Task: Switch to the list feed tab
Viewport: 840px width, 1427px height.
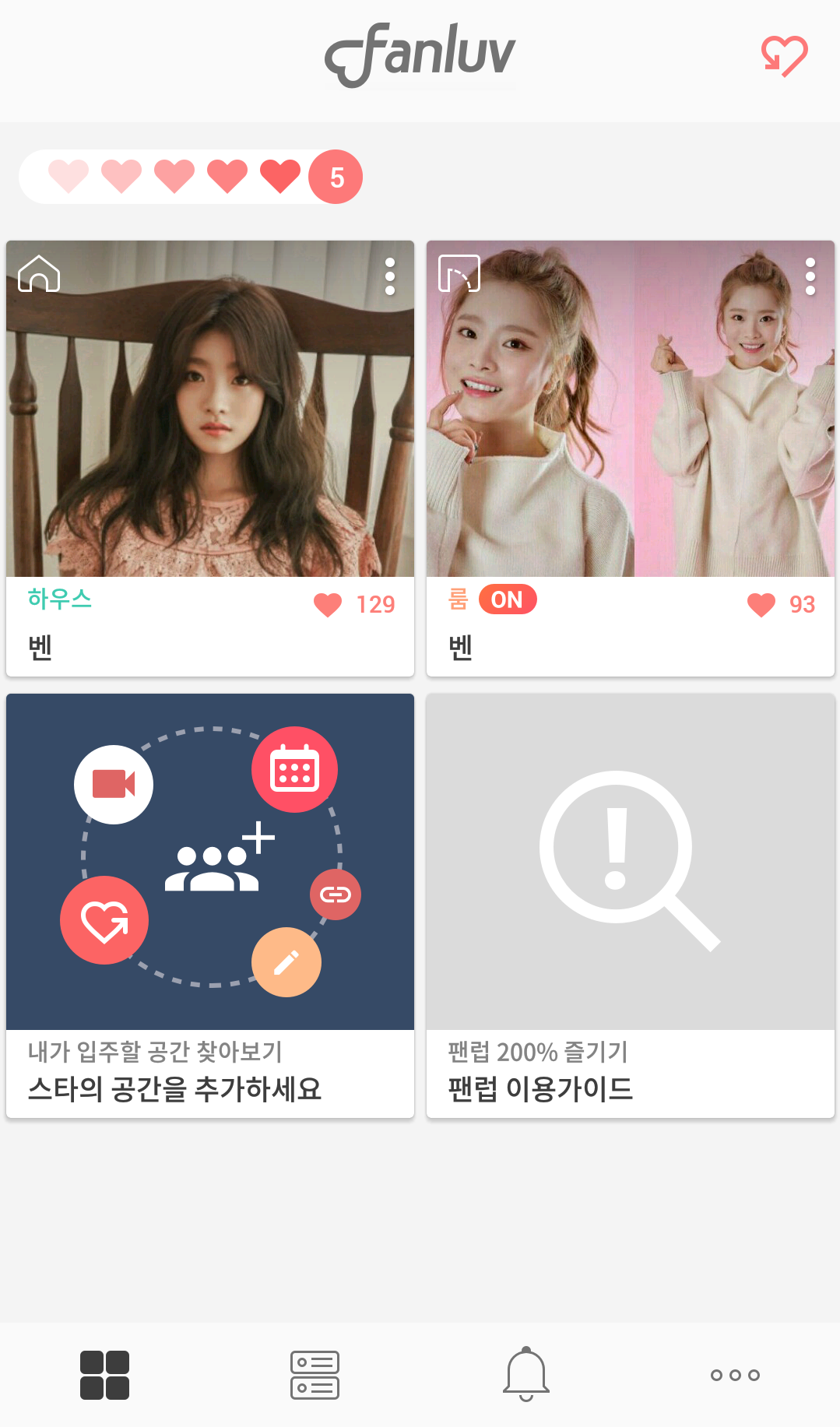Action: click(315, 1375)
